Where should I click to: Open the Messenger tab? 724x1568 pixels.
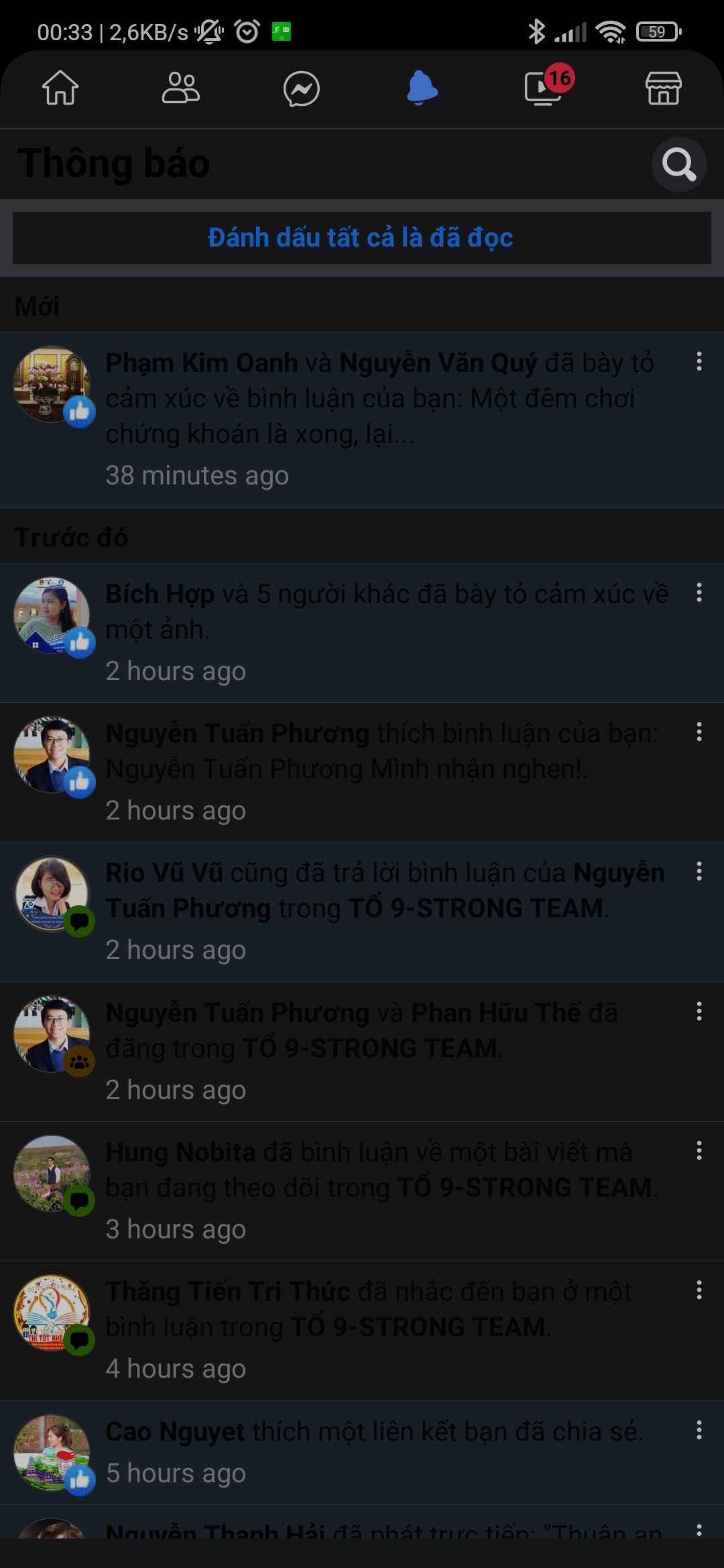pyautogui.click(x=302, y=88)
